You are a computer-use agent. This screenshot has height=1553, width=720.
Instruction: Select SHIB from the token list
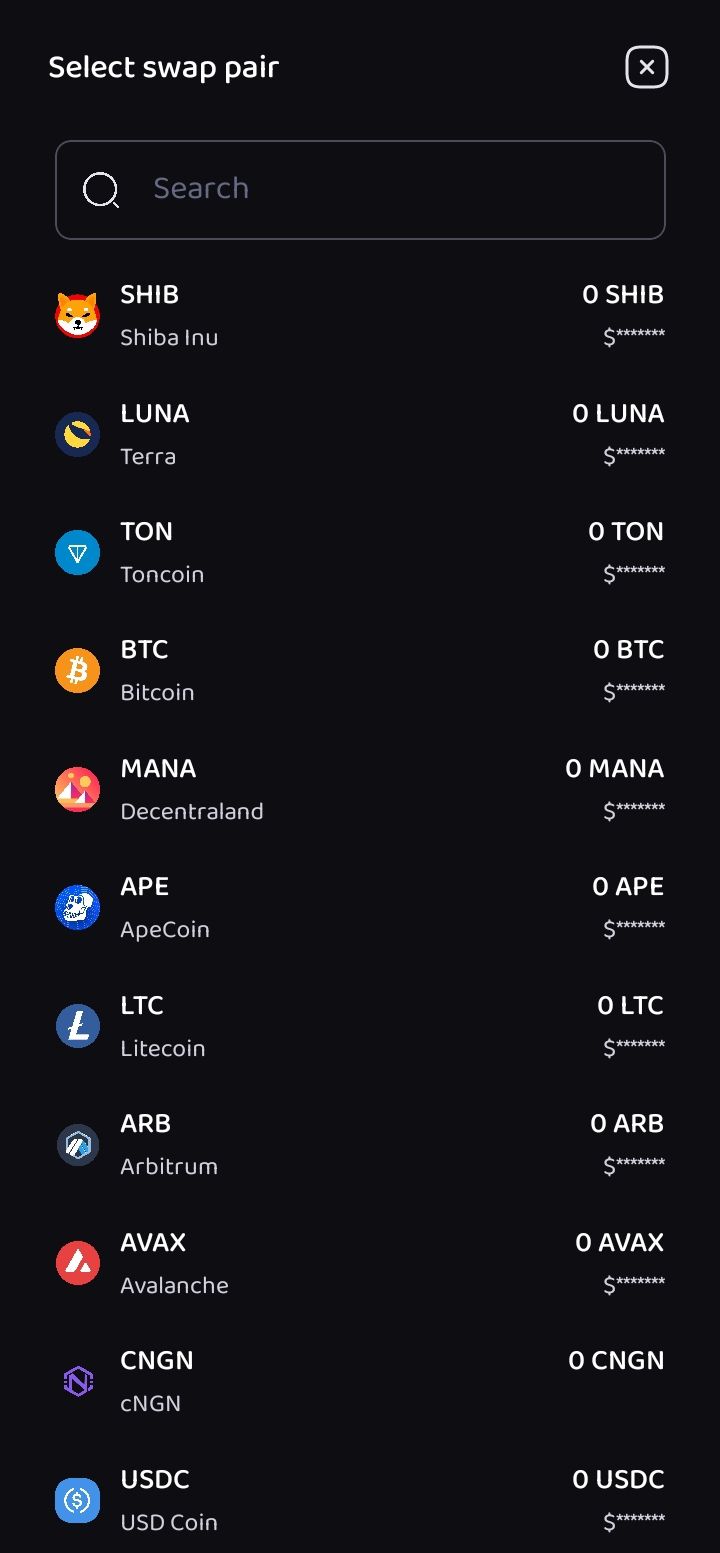pos(360,315)
